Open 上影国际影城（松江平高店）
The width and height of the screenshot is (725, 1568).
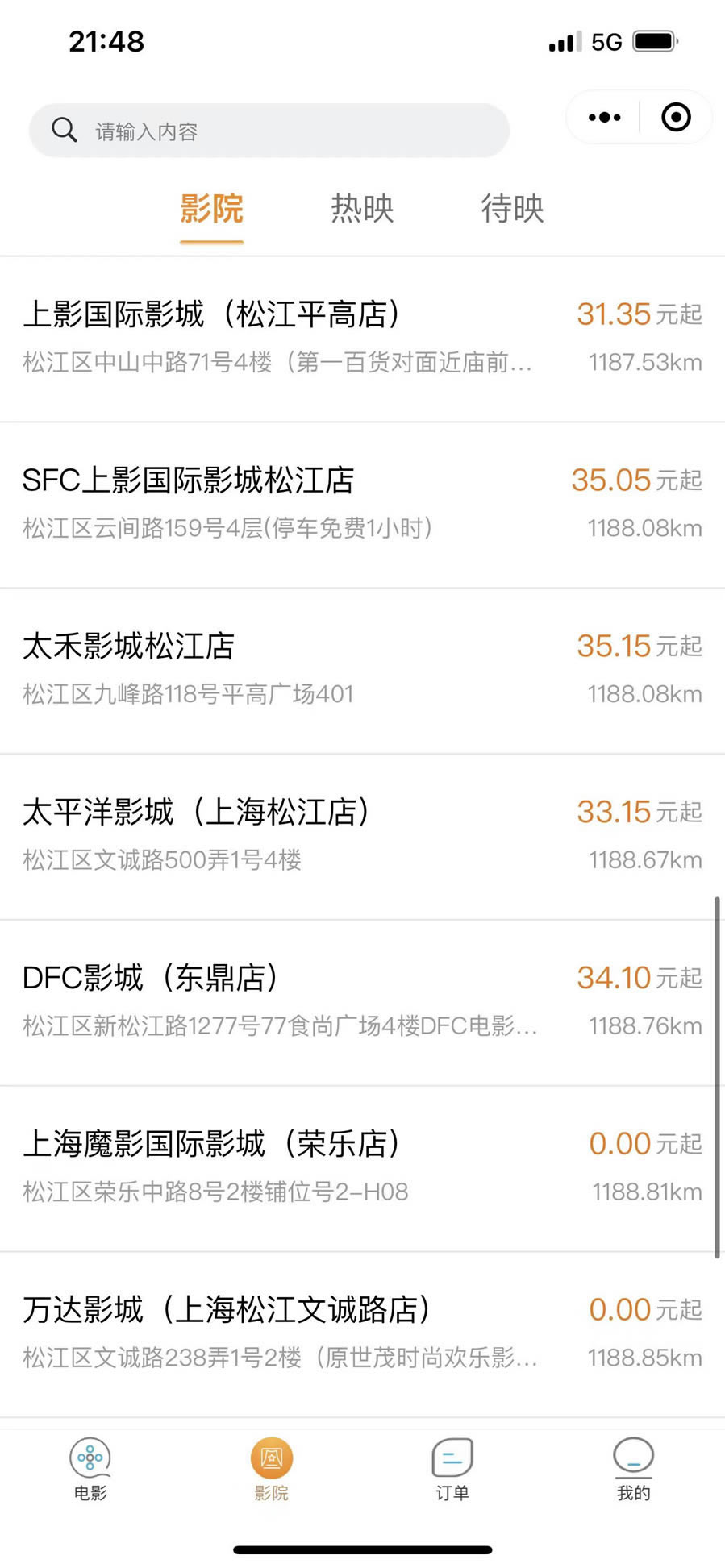point(362,339)
